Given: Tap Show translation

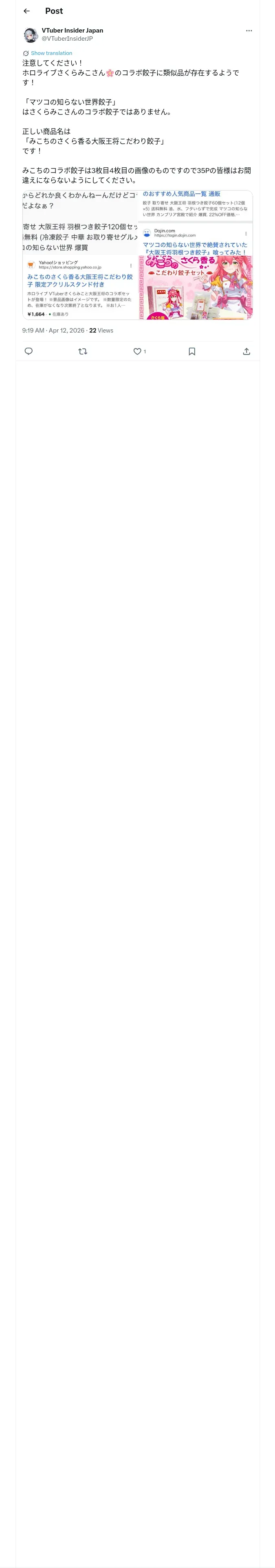Looking at the screenshot, I should pyautogui.click(x=51, y=53).
